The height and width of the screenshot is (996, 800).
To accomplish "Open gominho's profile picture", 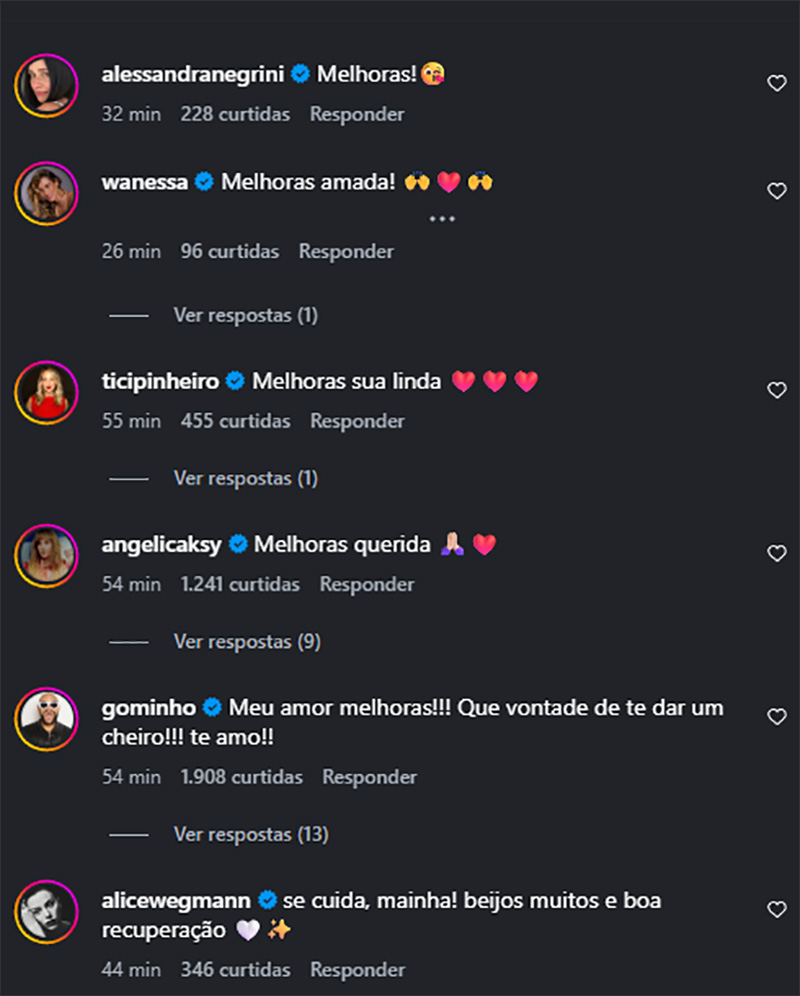I will tap(46, 716).
